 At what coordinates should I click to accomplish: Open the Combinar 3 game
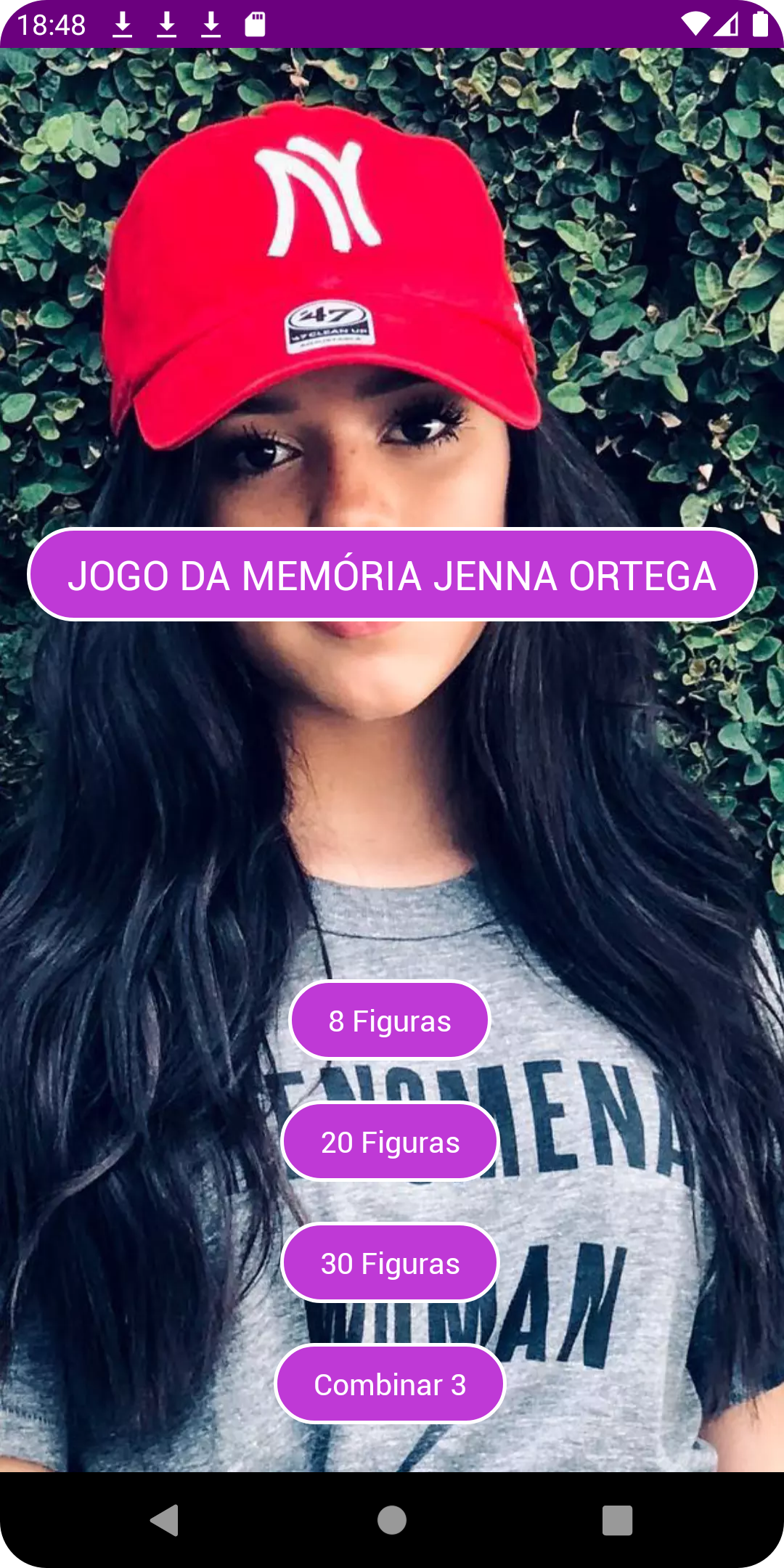point(390,1384)
